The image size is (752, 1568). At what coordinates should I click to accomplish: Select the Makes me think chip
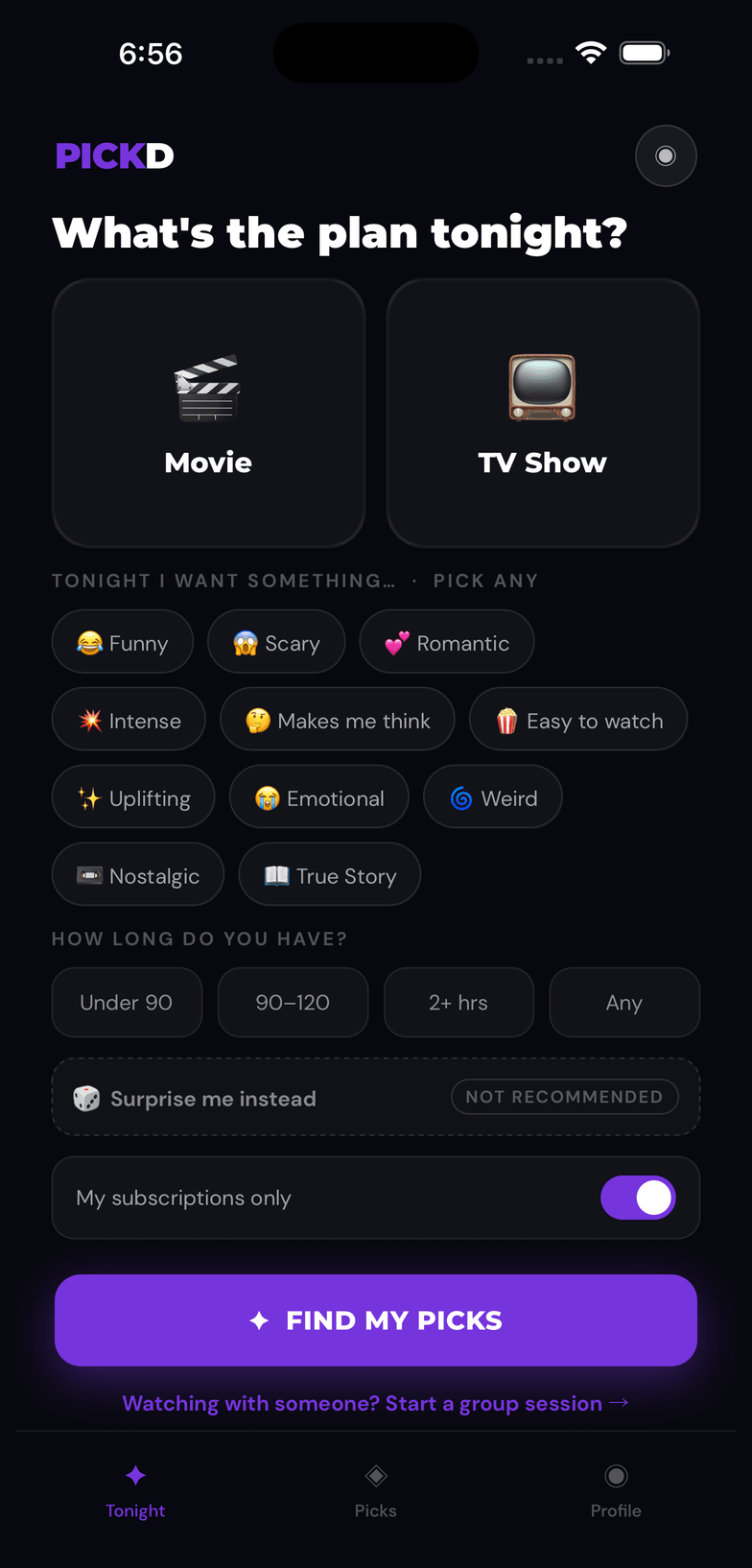[x=338, y=721]
